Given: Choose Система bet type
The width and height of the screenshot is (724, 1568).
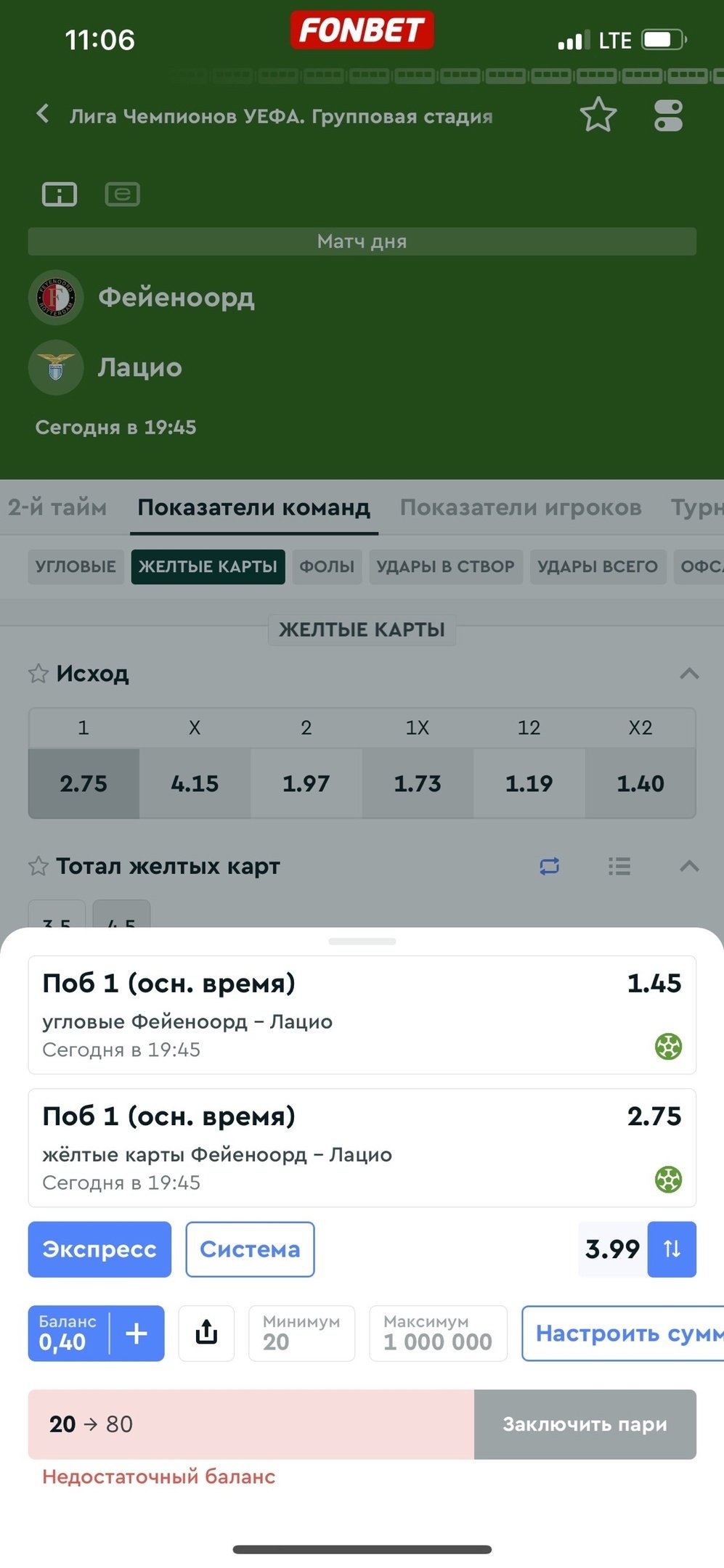Looking at the screenshot, I should click(x=250, y=1249).
